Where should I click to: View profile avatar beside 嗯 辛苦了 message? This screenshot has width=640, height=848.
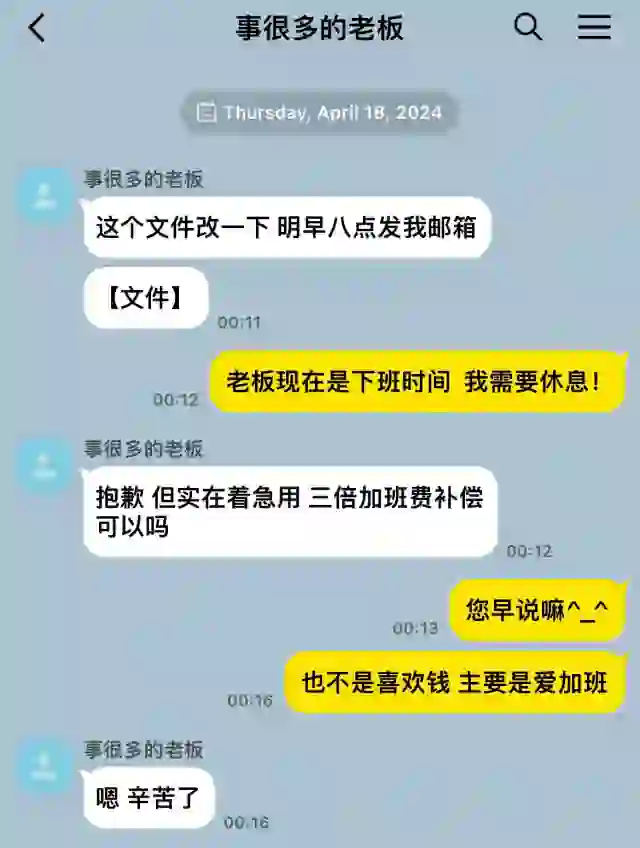[44, 766]
